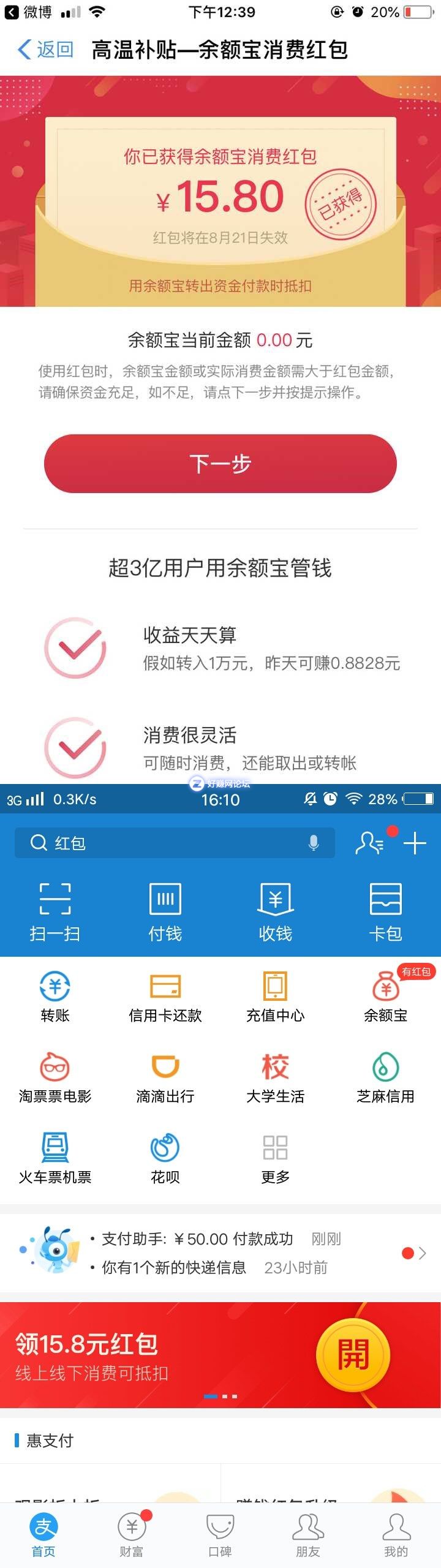Open 余额宝 with the 有红包 badge
The image size is (441, 1568).
[x=386, y=997]
